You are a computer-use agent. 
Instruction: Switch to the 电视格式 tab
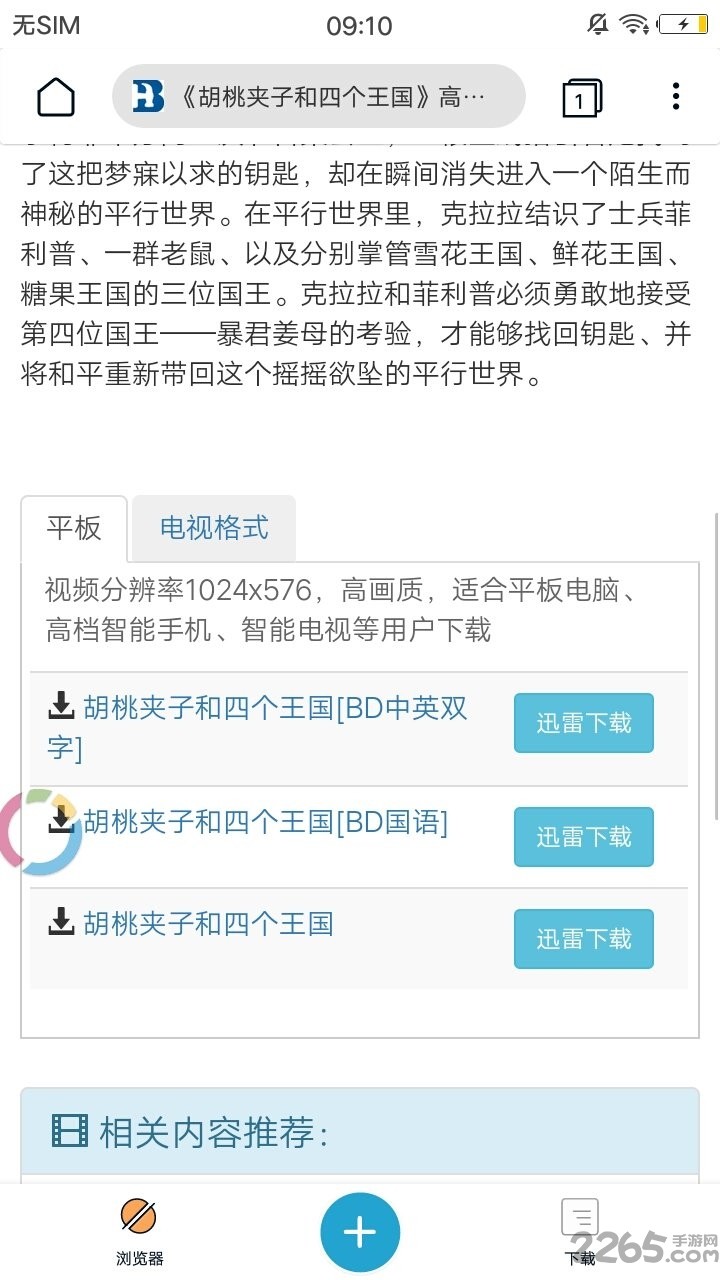tap(213, 528)
